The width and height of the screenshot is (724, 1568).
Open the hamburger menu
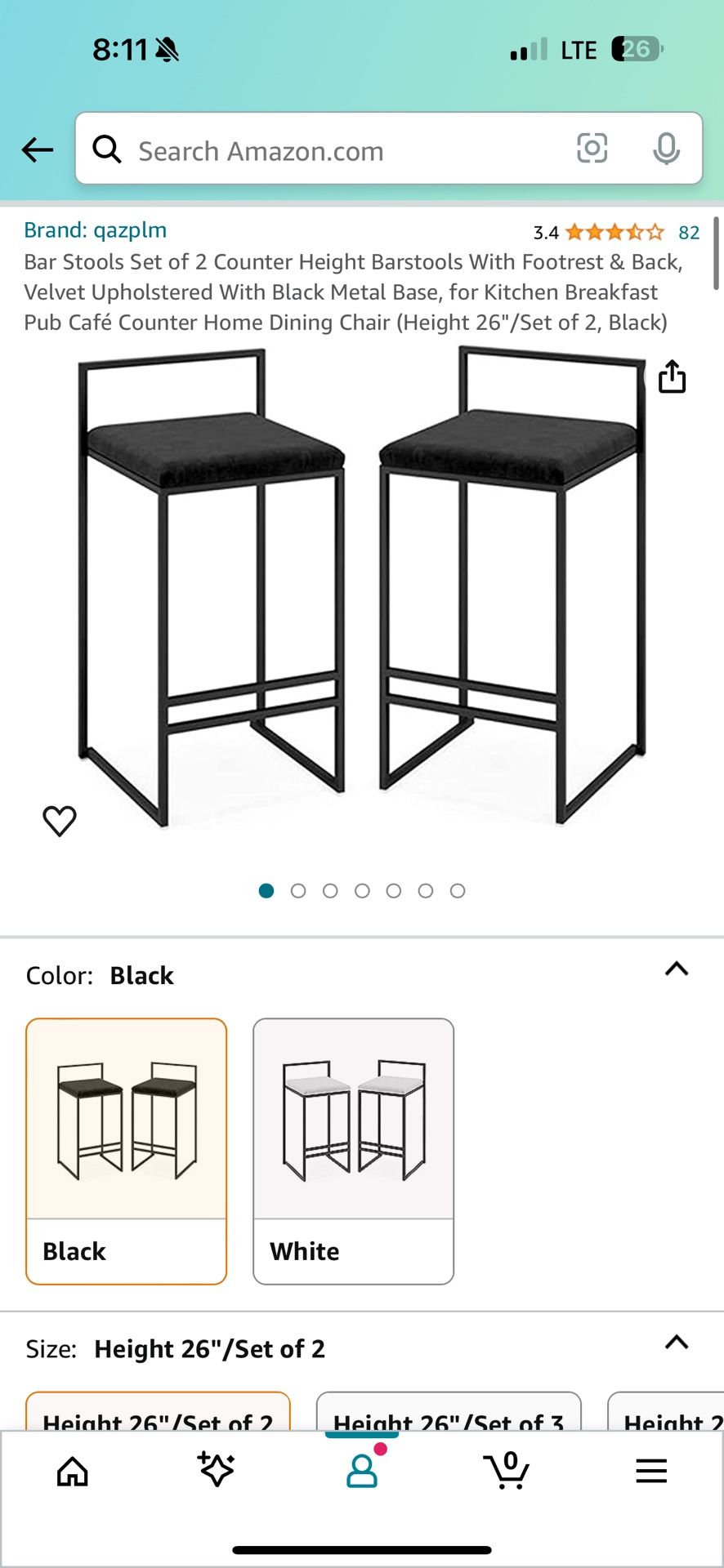point(650,1472)
